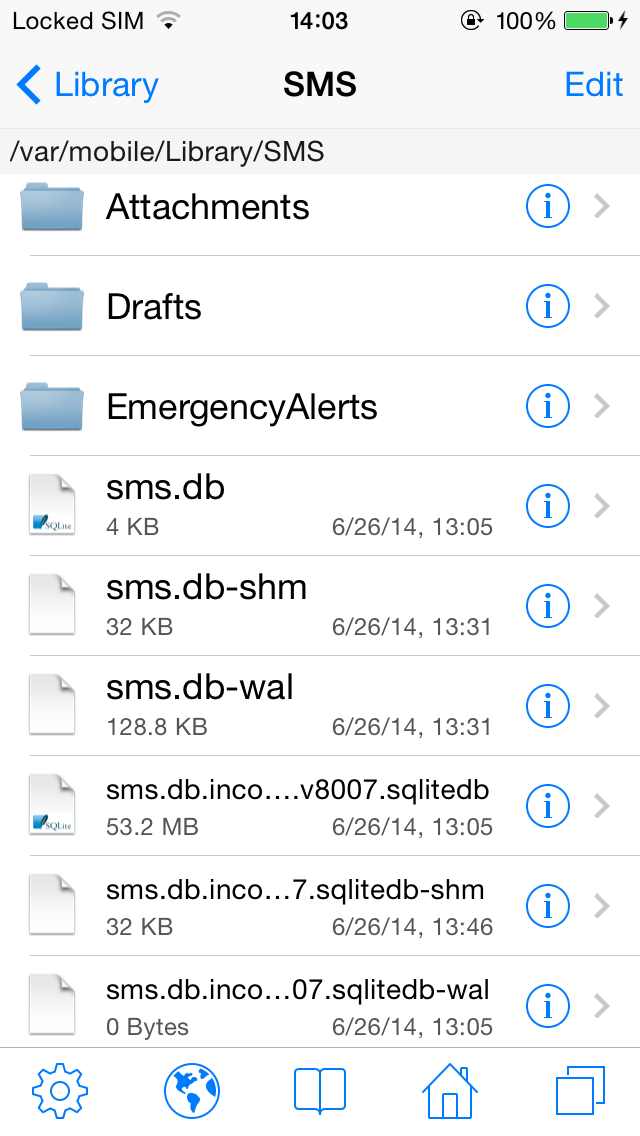
Task: Show info for Attachments folder
Action: point(547,206)
